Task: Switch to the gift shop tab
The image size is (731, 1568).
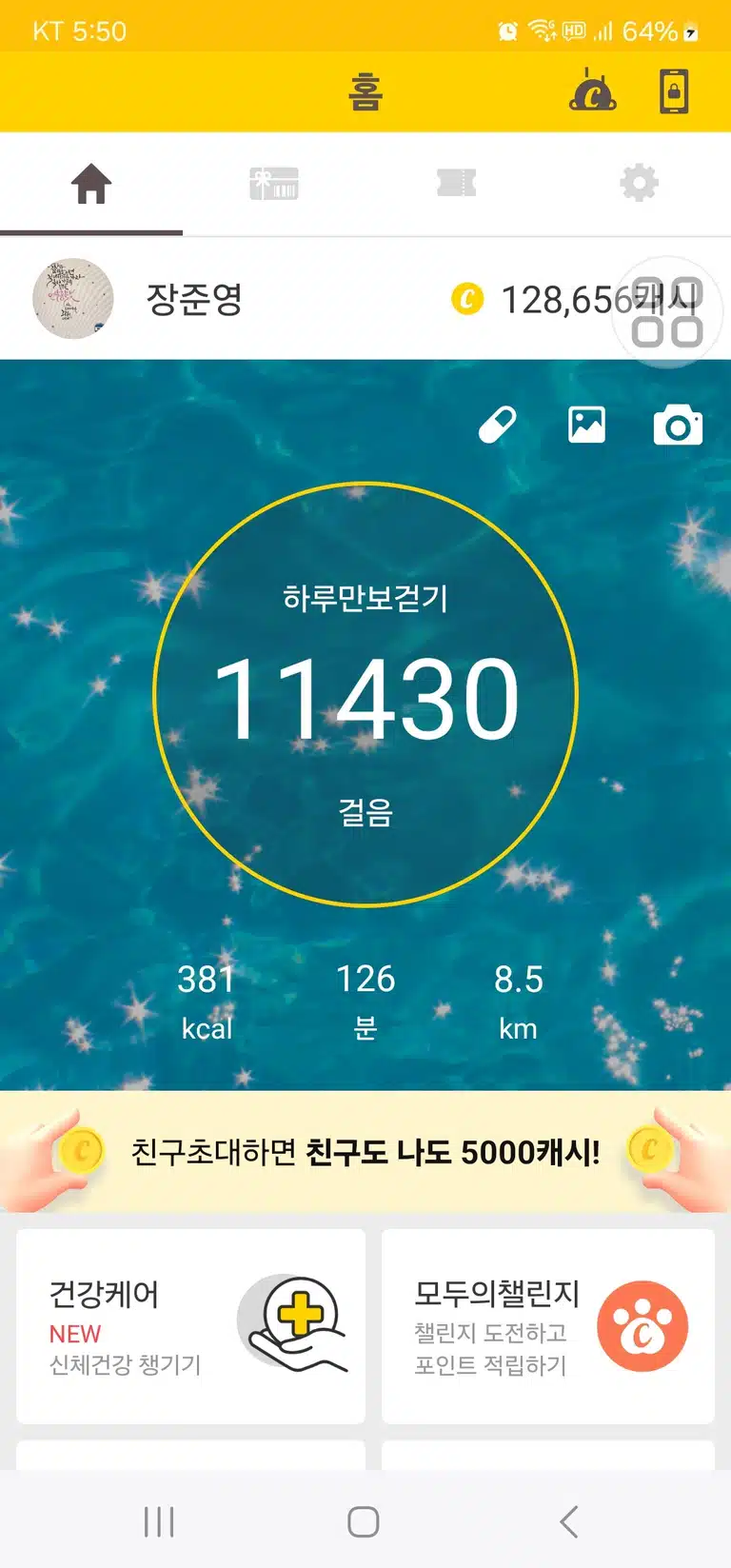Action: [x=274, y=184]
